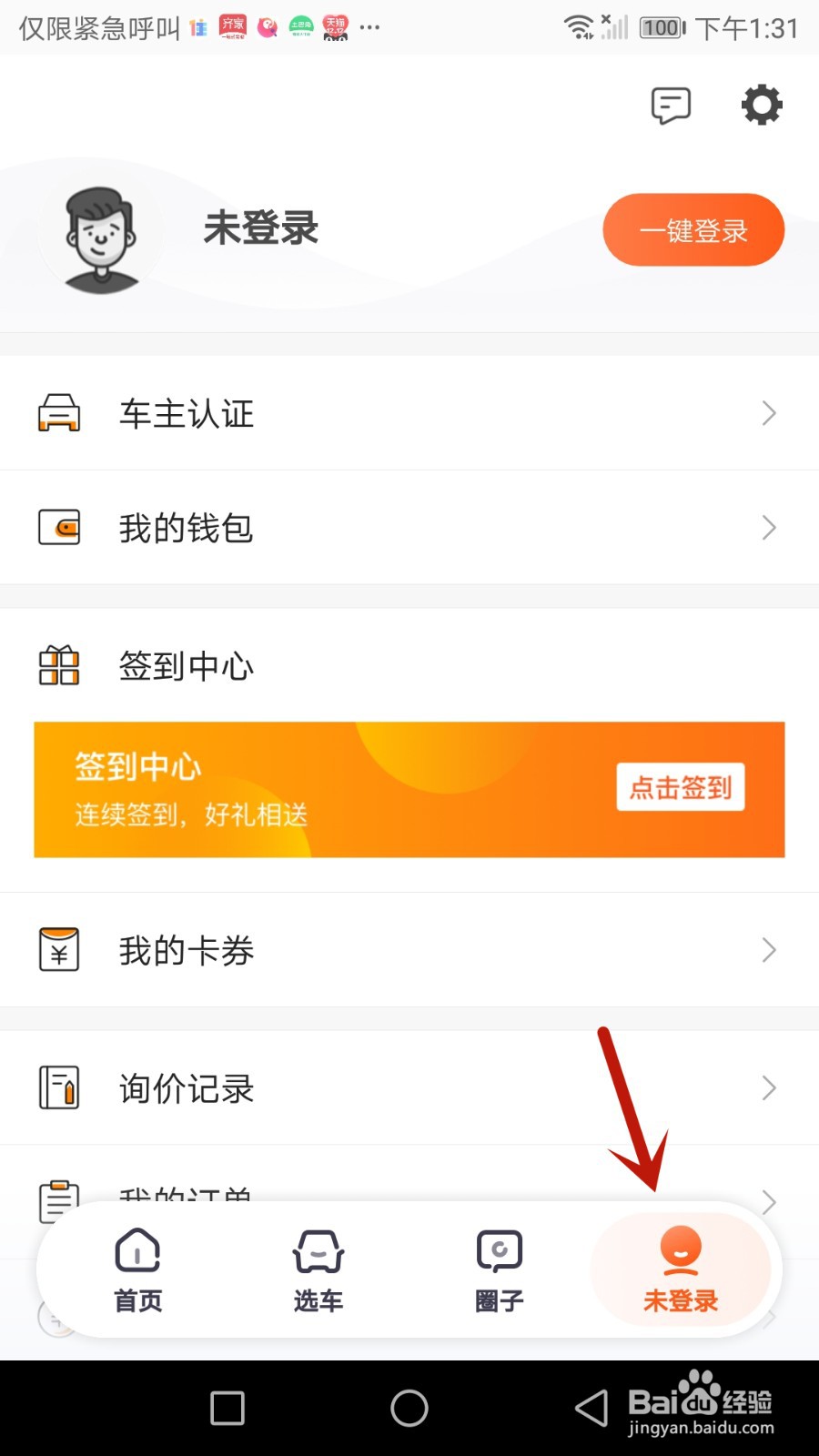This screenshot has height=1456, width=819.
Task: Open the settings gear
Action: coord(761,104)
